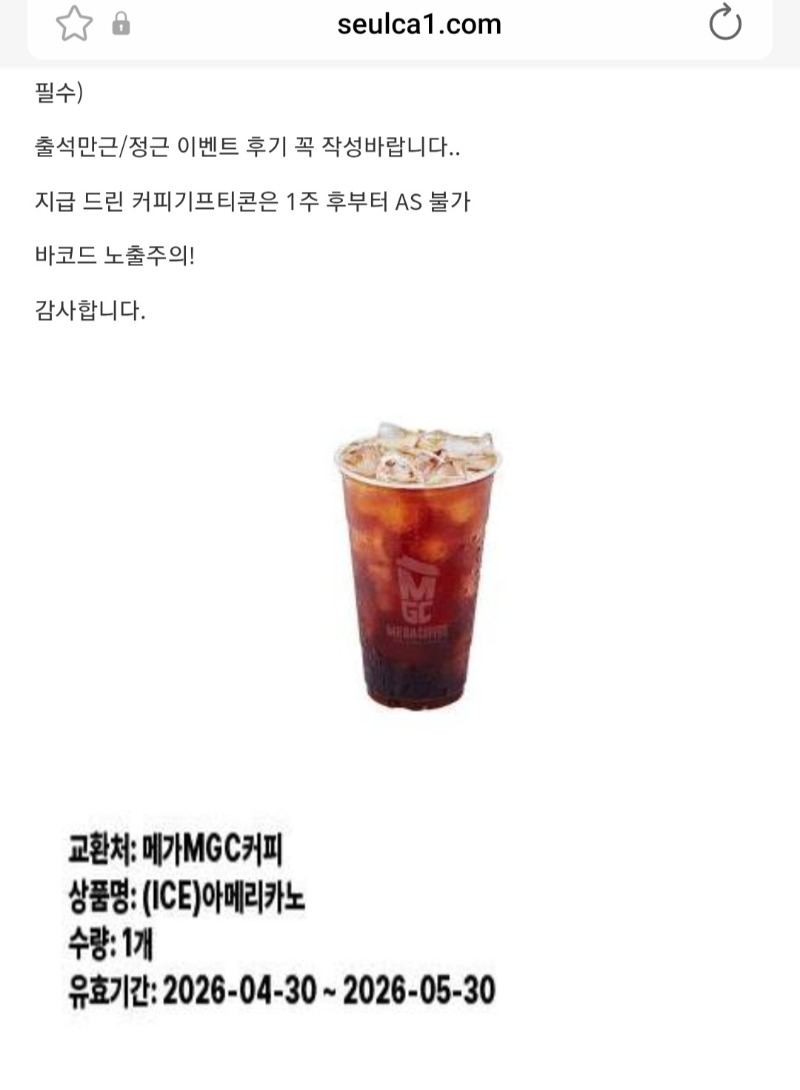Image resolution: width=800 pixels, height=1090 pixels.
Task: Tap the seulca1.com address bar
Action: 419,24
